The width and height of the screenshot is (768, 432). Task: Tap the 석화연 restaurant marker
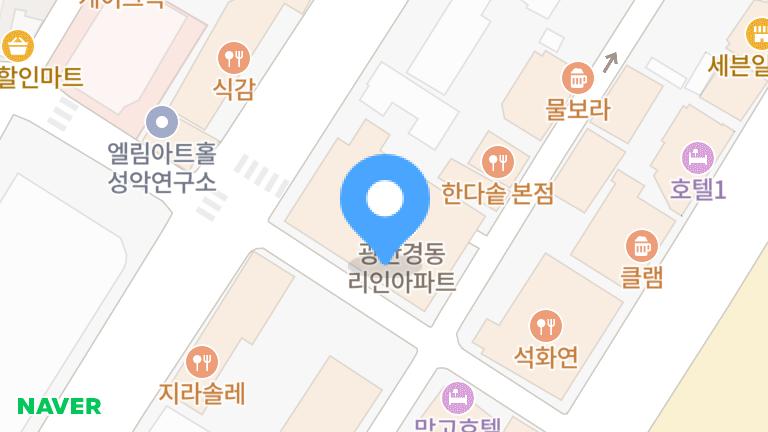coord(547,324)
